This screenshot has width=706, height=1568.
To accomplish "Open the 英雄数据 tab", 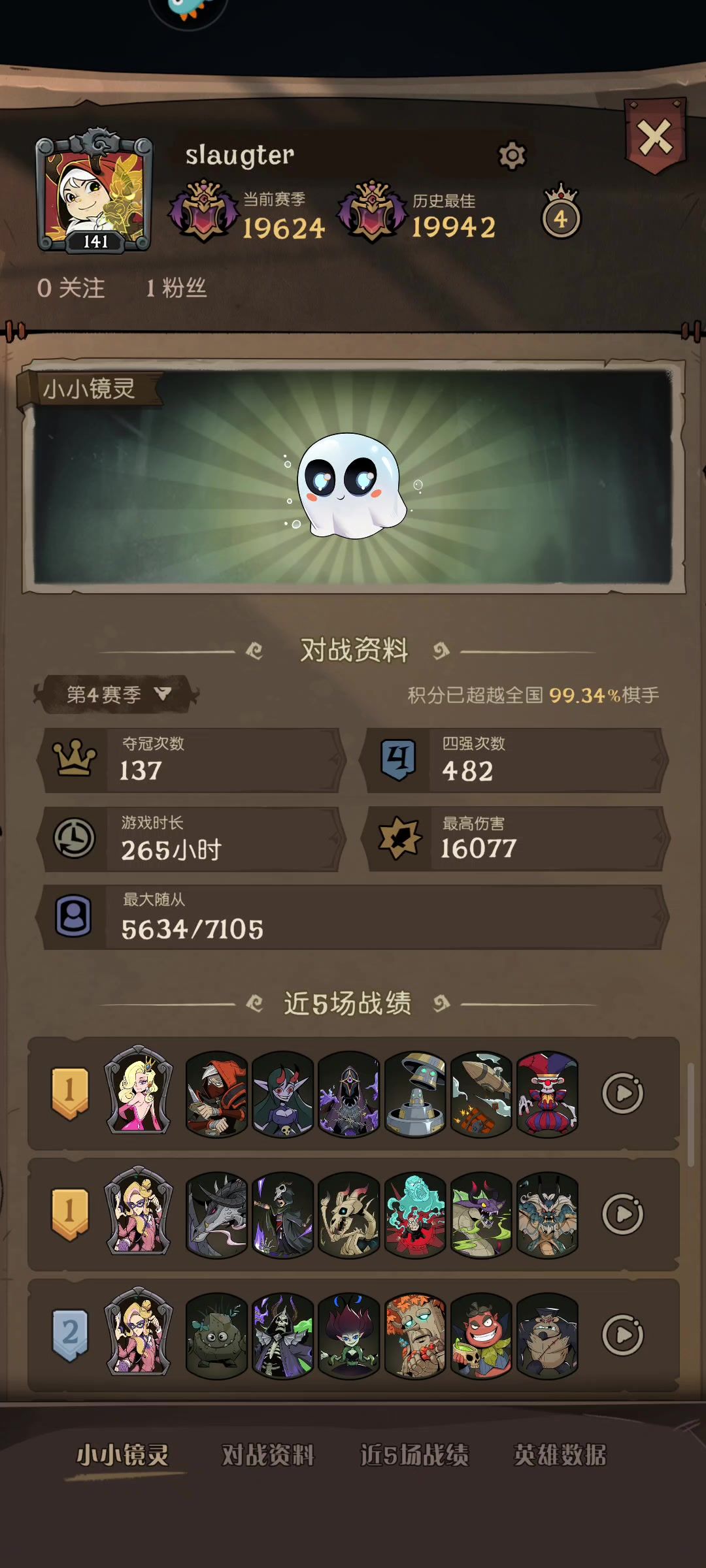I will coord(560,1456).
